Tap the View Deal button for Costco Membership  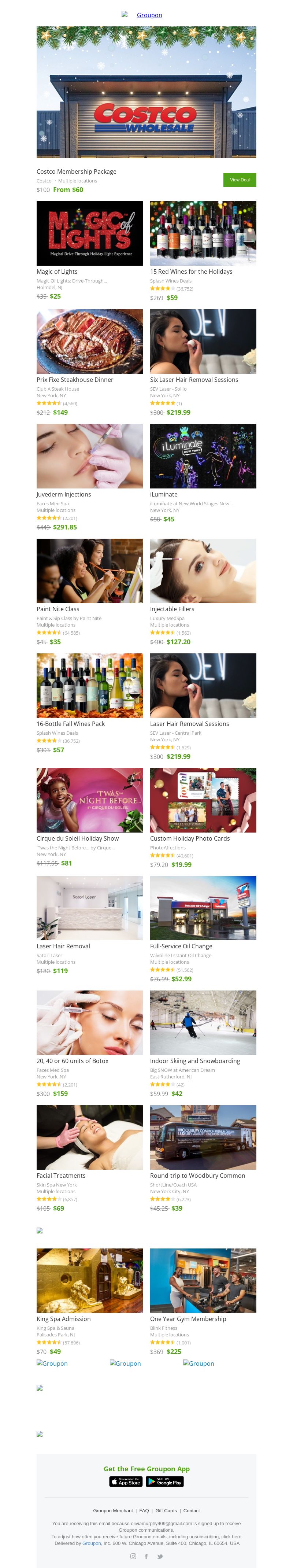coord(240,180)
